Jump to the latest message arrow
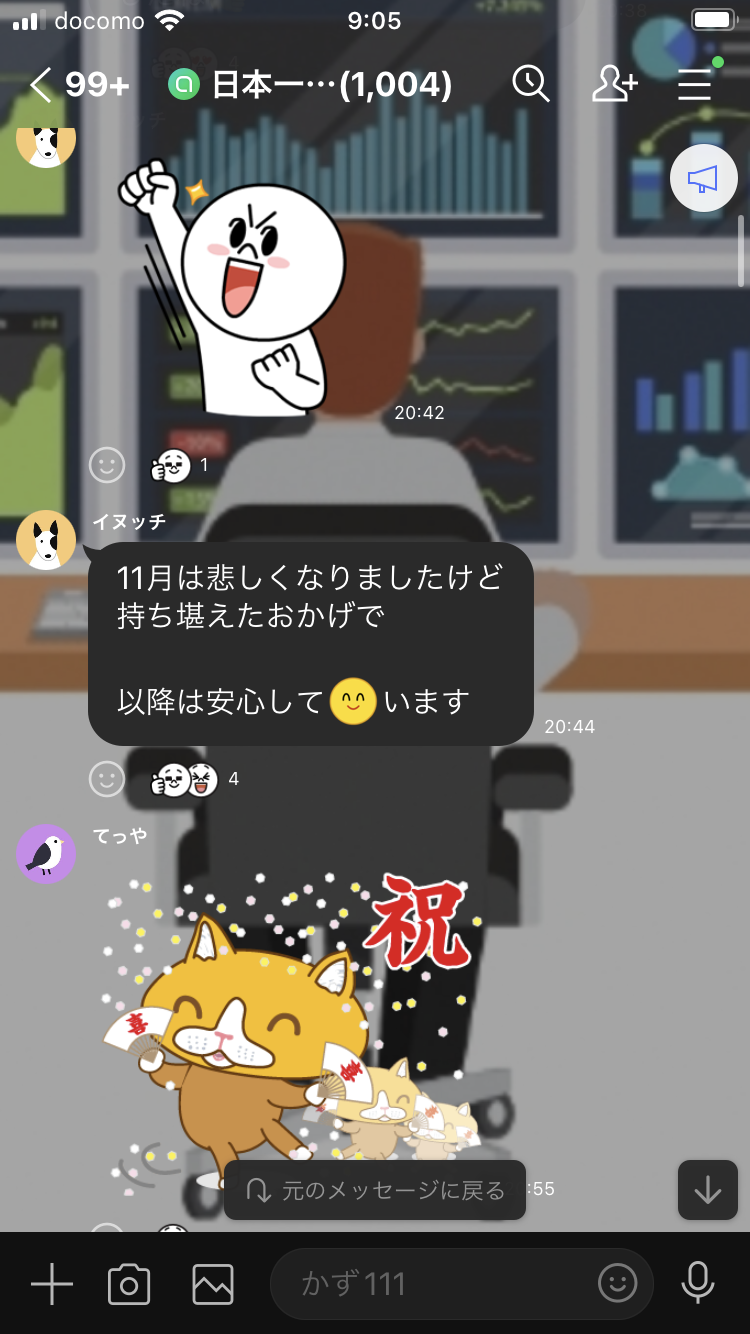This screenshot has height=1334, width=750. click(707, 1190)
